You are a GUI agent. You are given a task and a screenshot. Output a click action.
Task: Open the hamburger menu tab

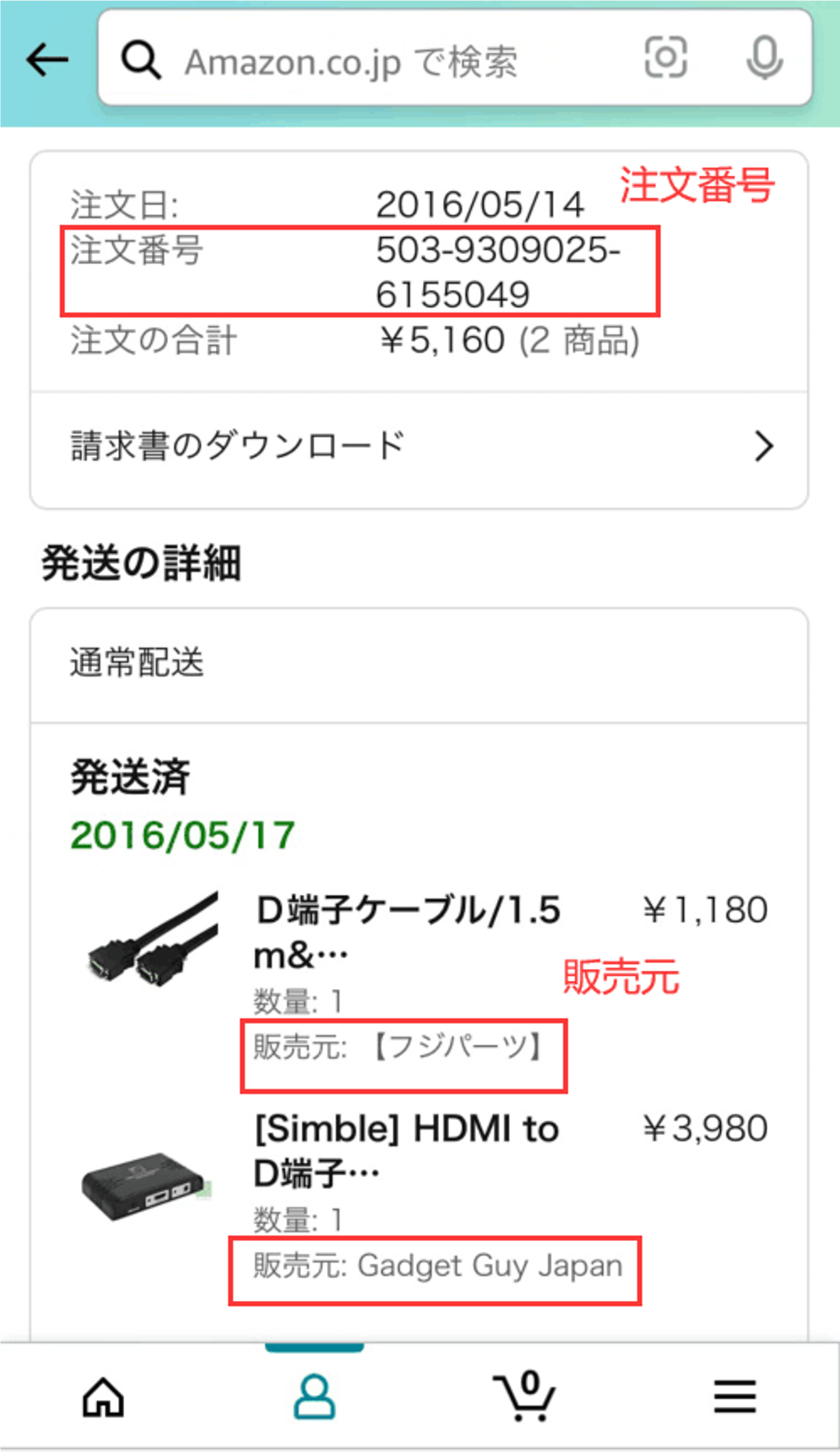[x=734, y=1397]
